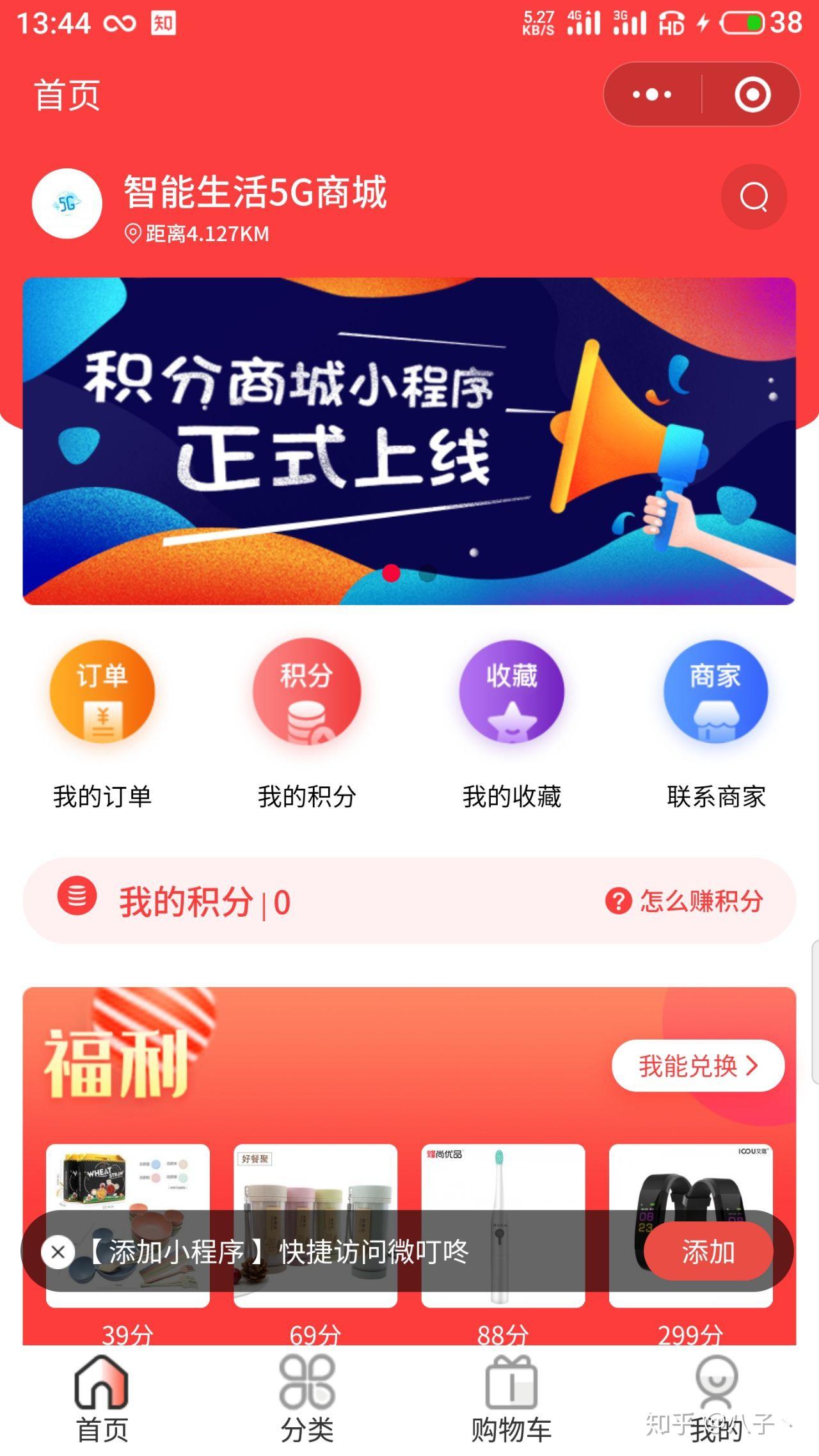Screen dimensions: 819x1456
Task: View the 299分 smart band product
Action: (691, 1183)
